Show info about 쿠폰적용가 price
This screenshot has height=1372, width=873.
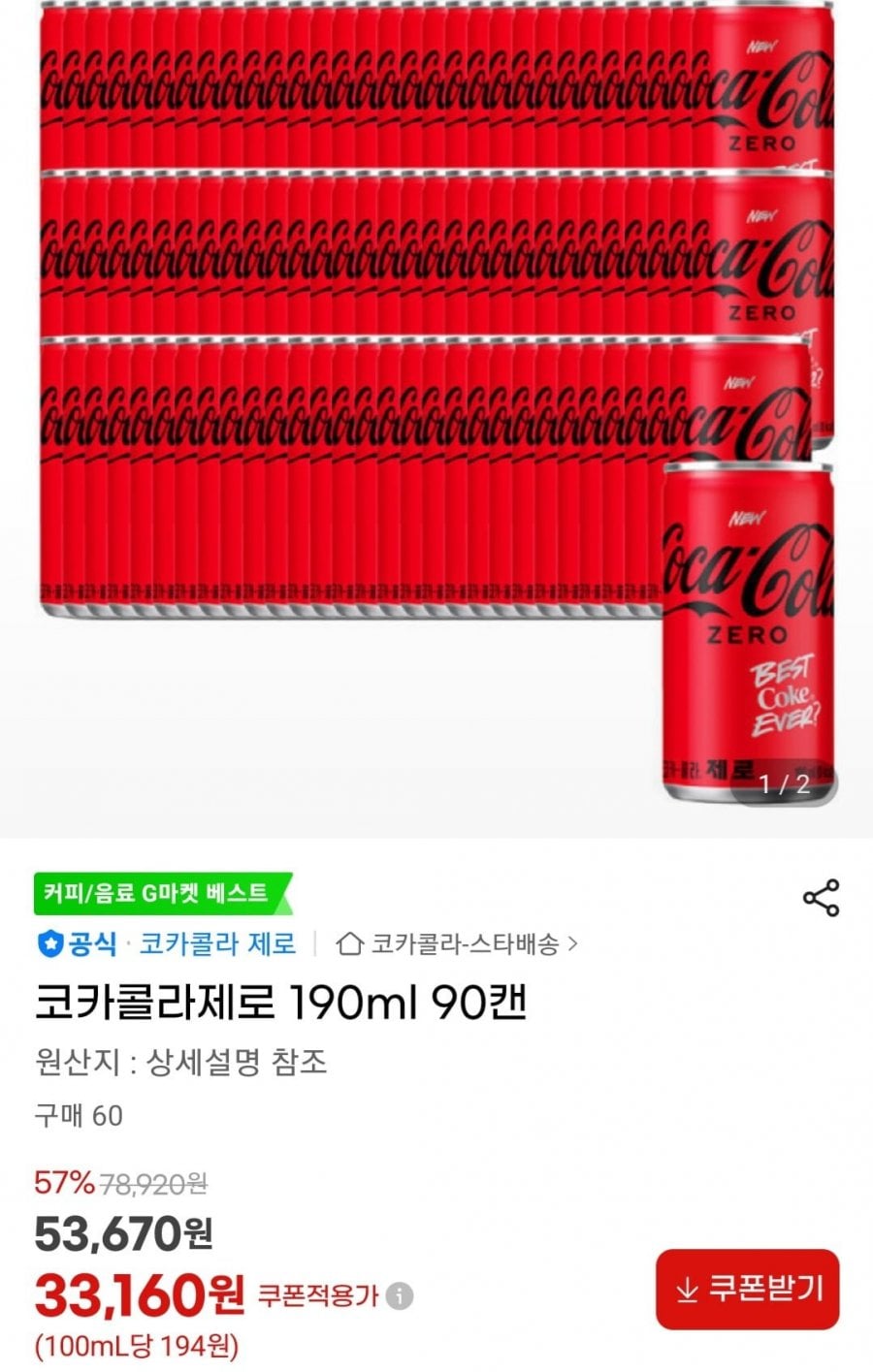400,1295
